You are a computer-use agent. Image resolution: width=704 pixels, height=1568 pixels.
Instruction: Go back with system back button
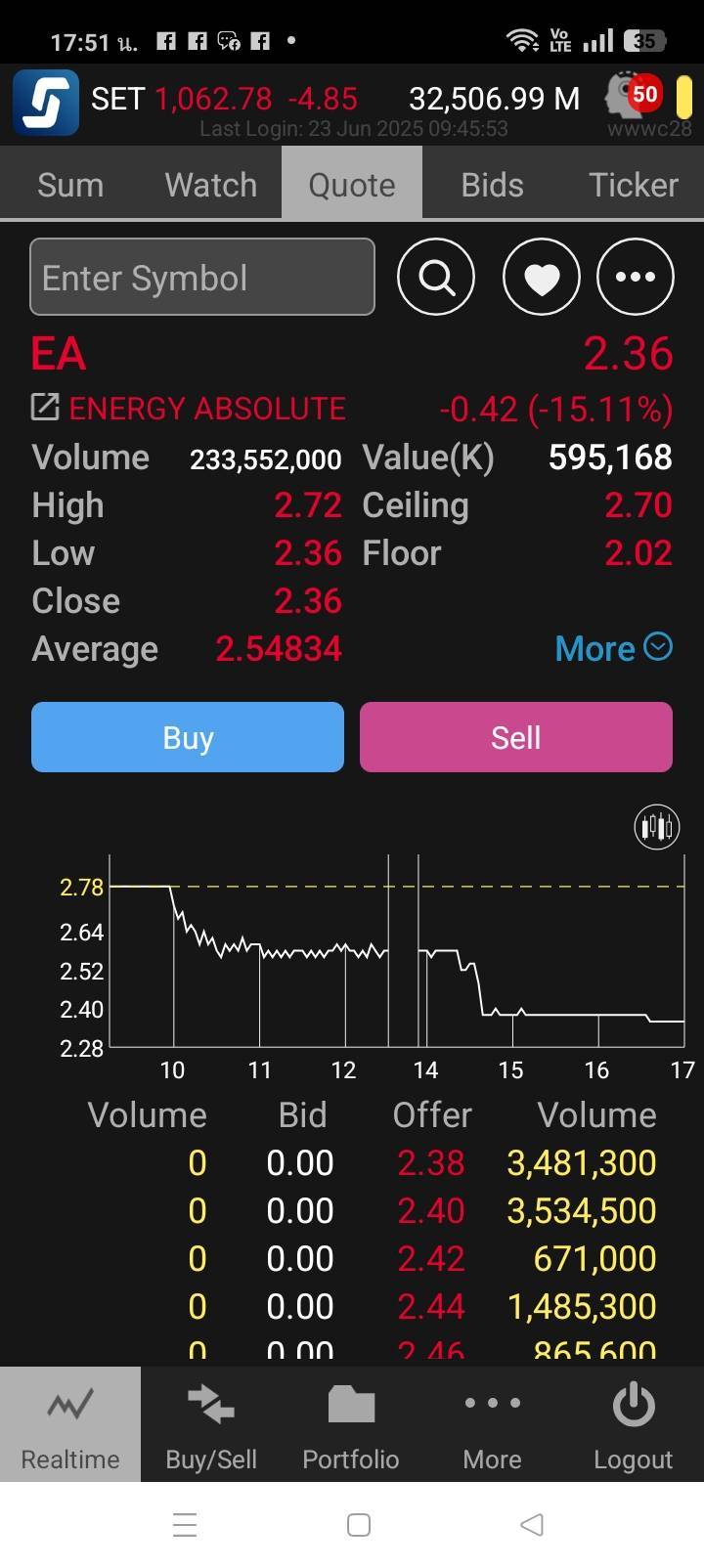click(532, 1525)
